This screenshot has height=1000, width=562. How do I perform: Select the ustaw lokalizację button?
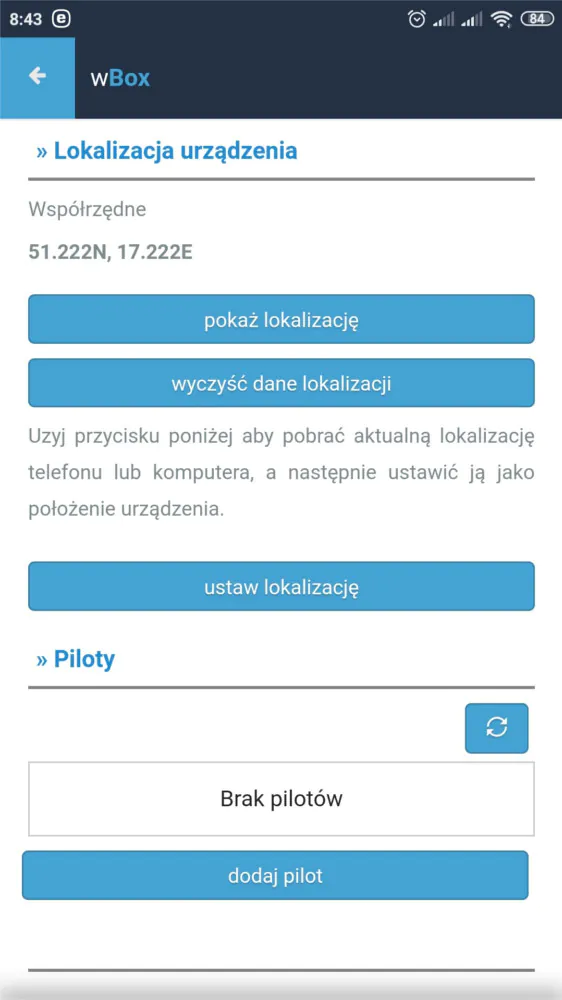pyautogui.click(x=281, y=586)
